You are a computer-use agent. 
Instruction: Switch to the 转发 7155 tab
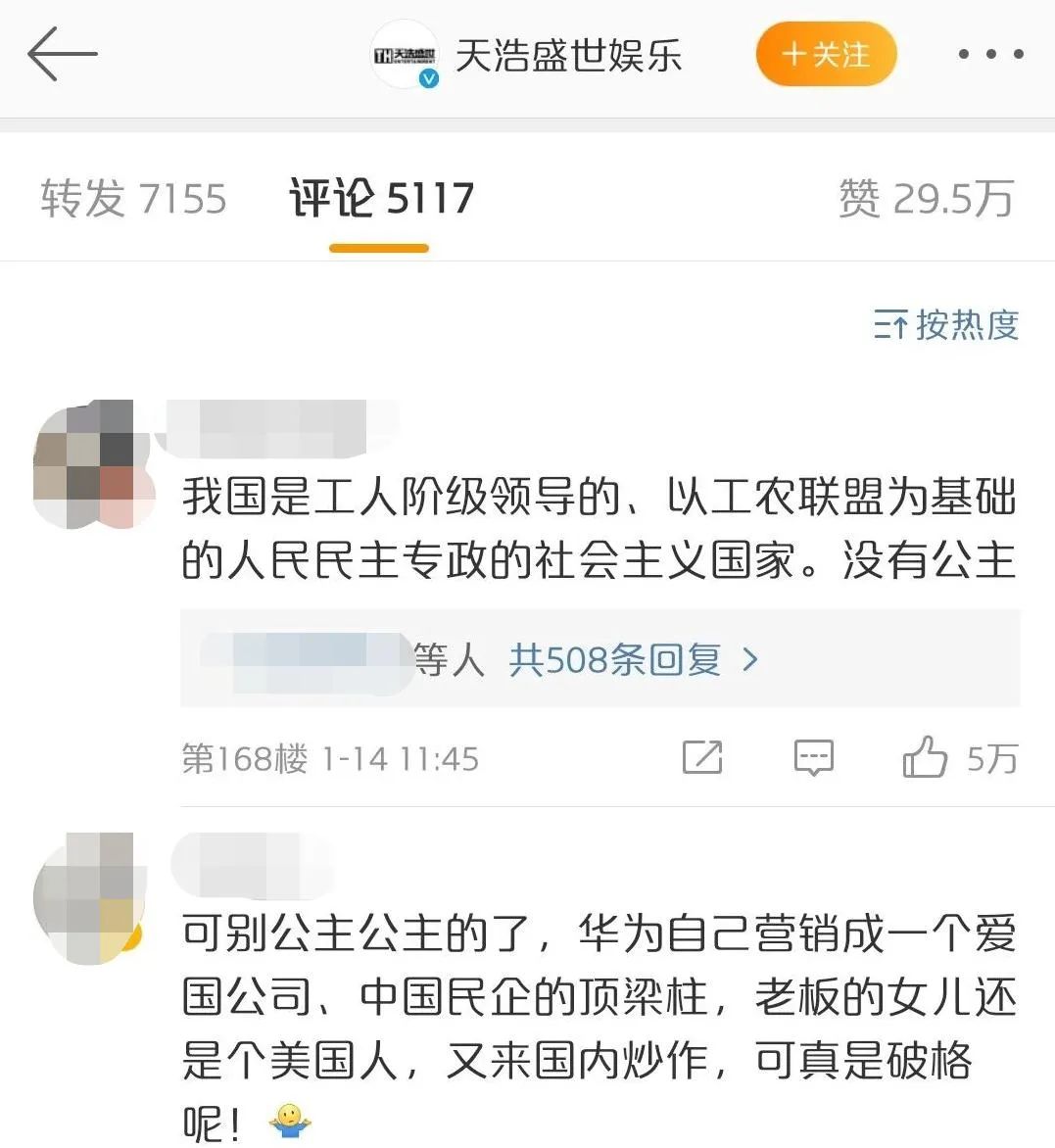[x=133, y=199]
